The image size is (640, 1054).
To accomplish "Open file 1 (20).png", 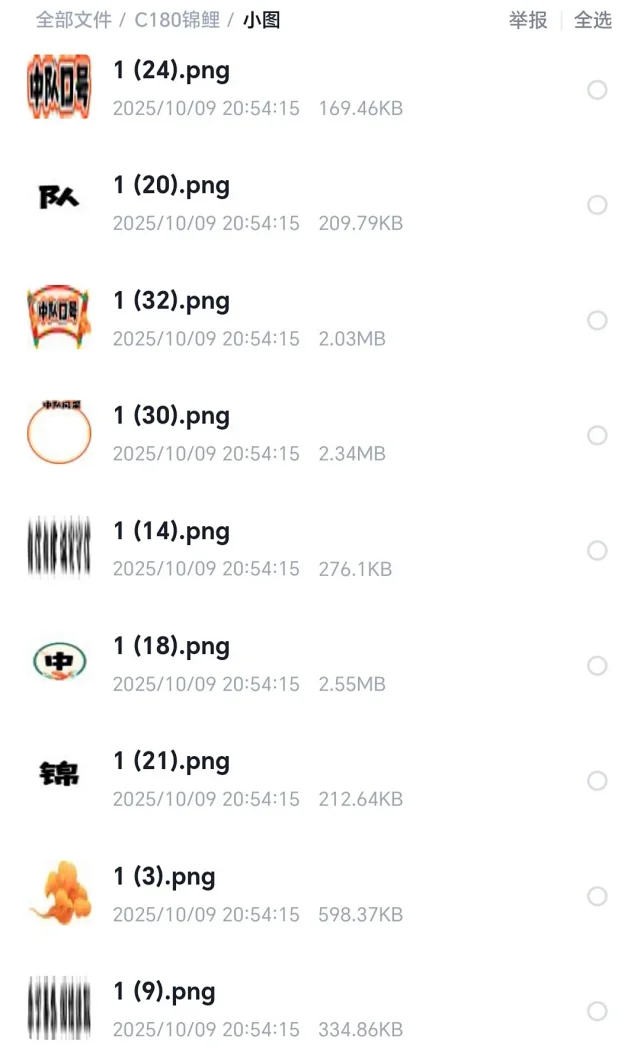I will [x=171, y=186].
